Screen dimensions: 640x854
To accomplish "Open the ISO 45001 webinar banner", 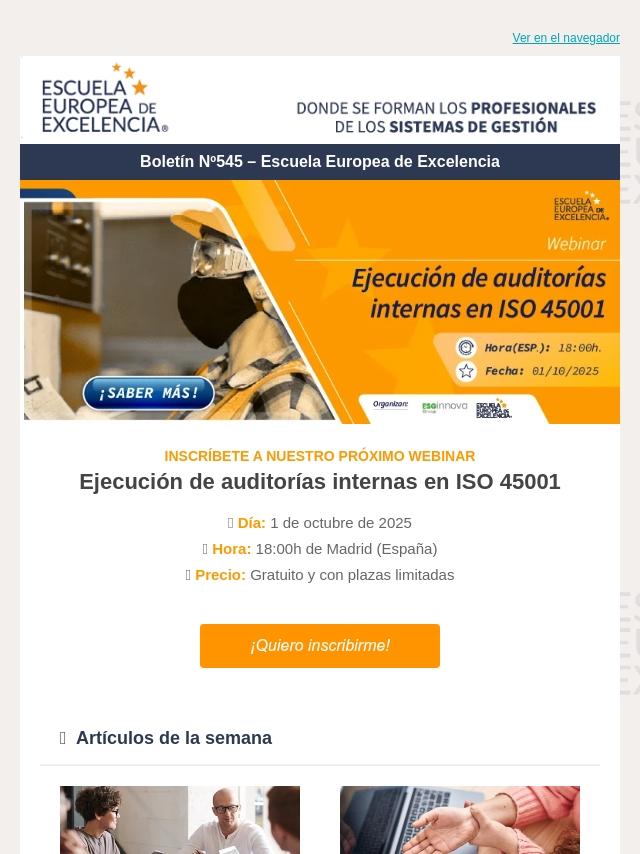I will click(320, 302).
